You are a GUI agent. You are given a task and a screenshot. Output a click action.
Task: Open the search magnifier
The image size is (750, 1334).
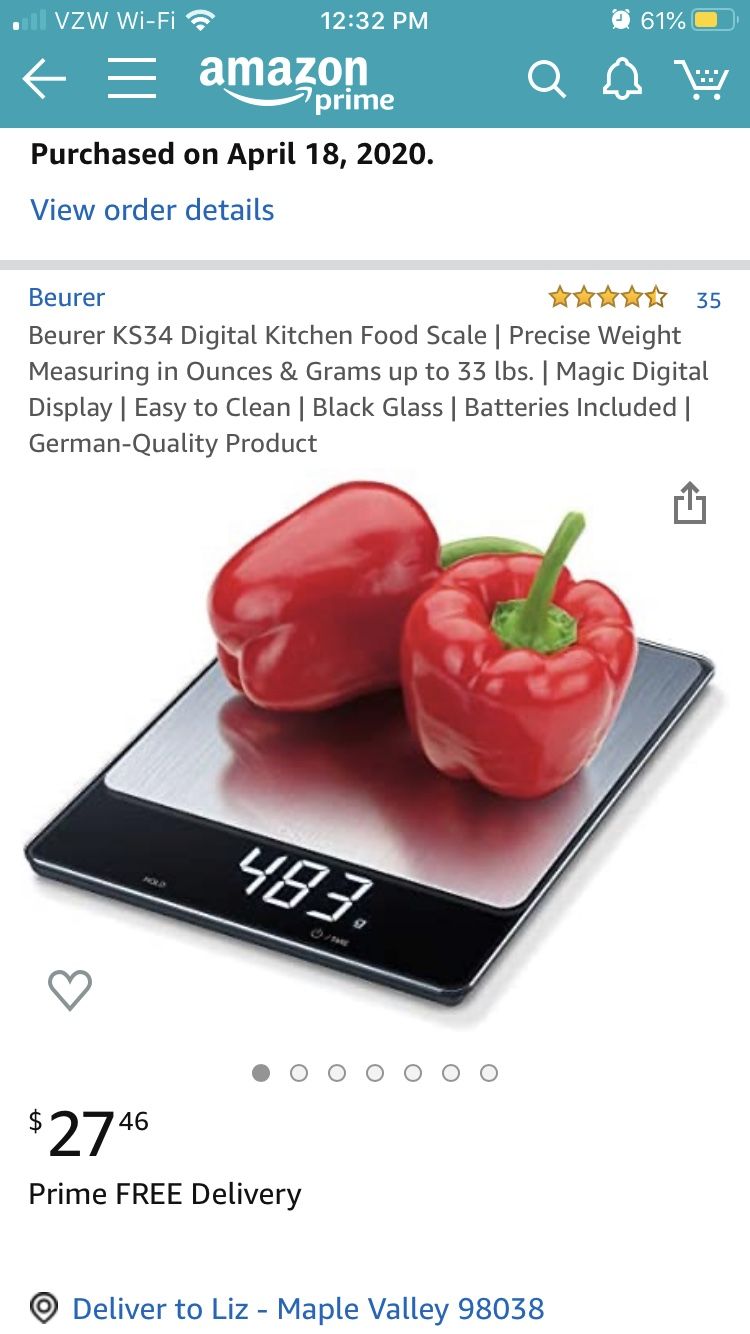tap(546, 79)
